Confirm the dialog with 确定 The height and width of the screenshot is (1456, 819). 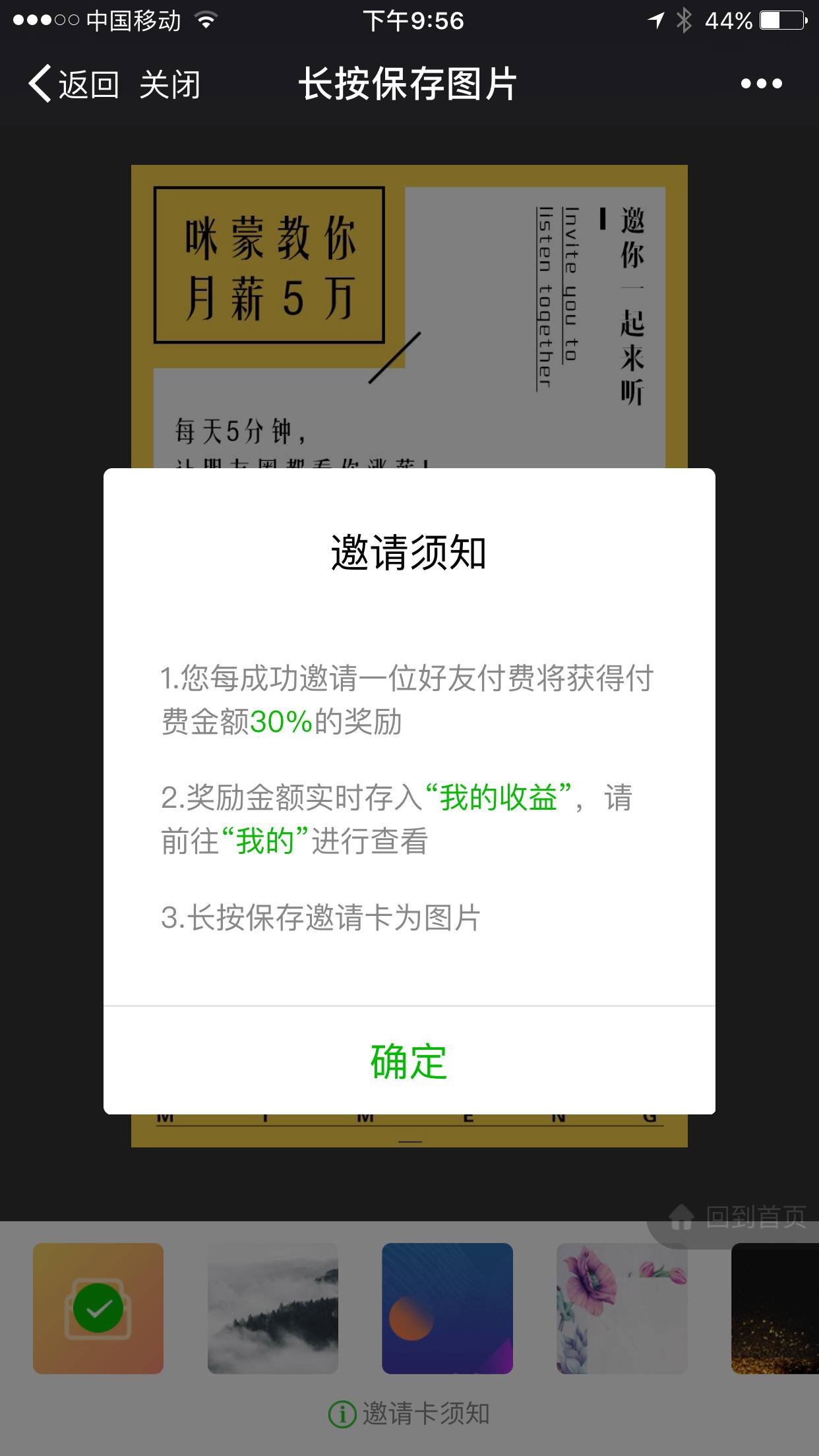click(409, 1062)
